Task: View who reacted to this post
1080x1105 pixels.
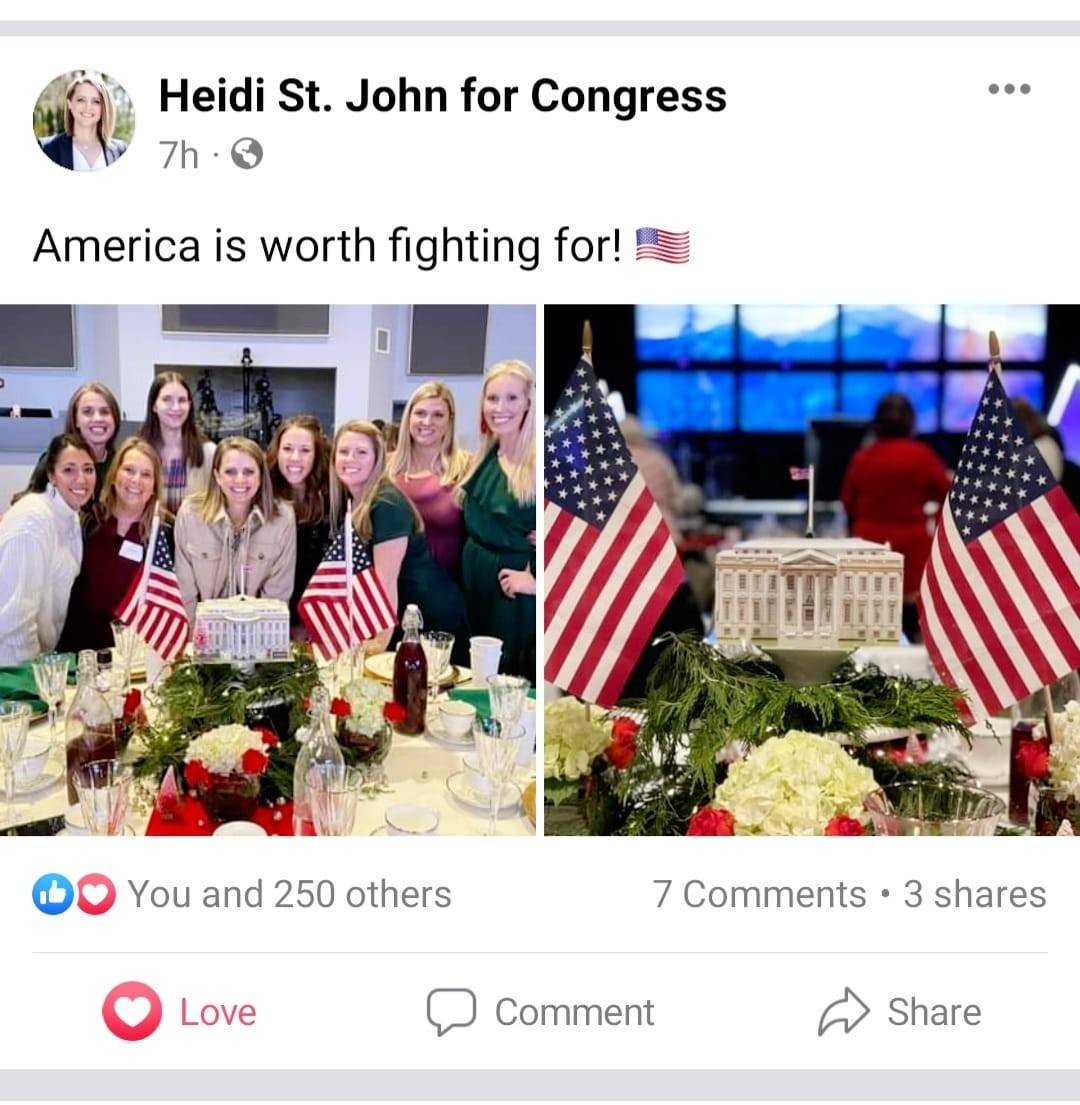Action: [242, 894]
